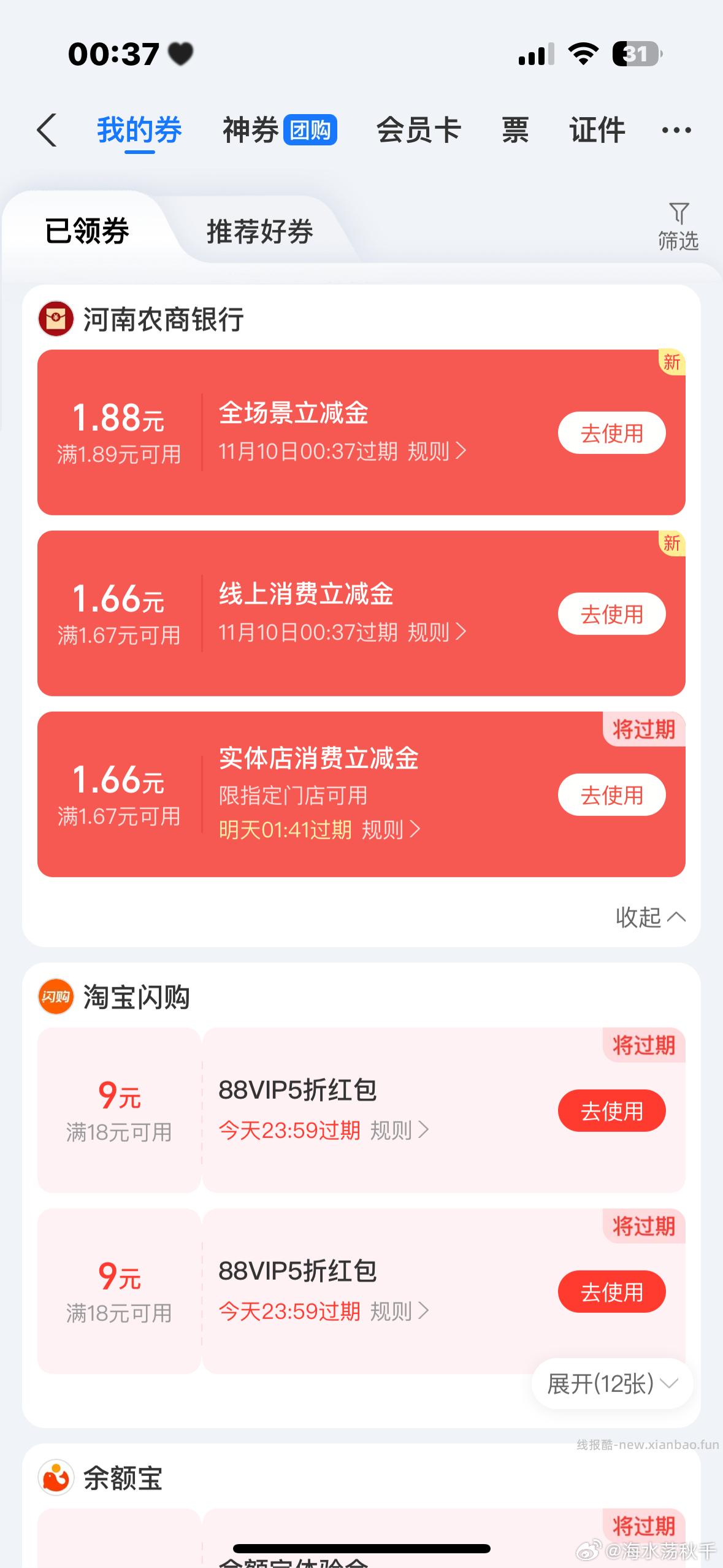The image size is (723, 1568).
Task: Open the 证件 tab
Action: point(595,130)
